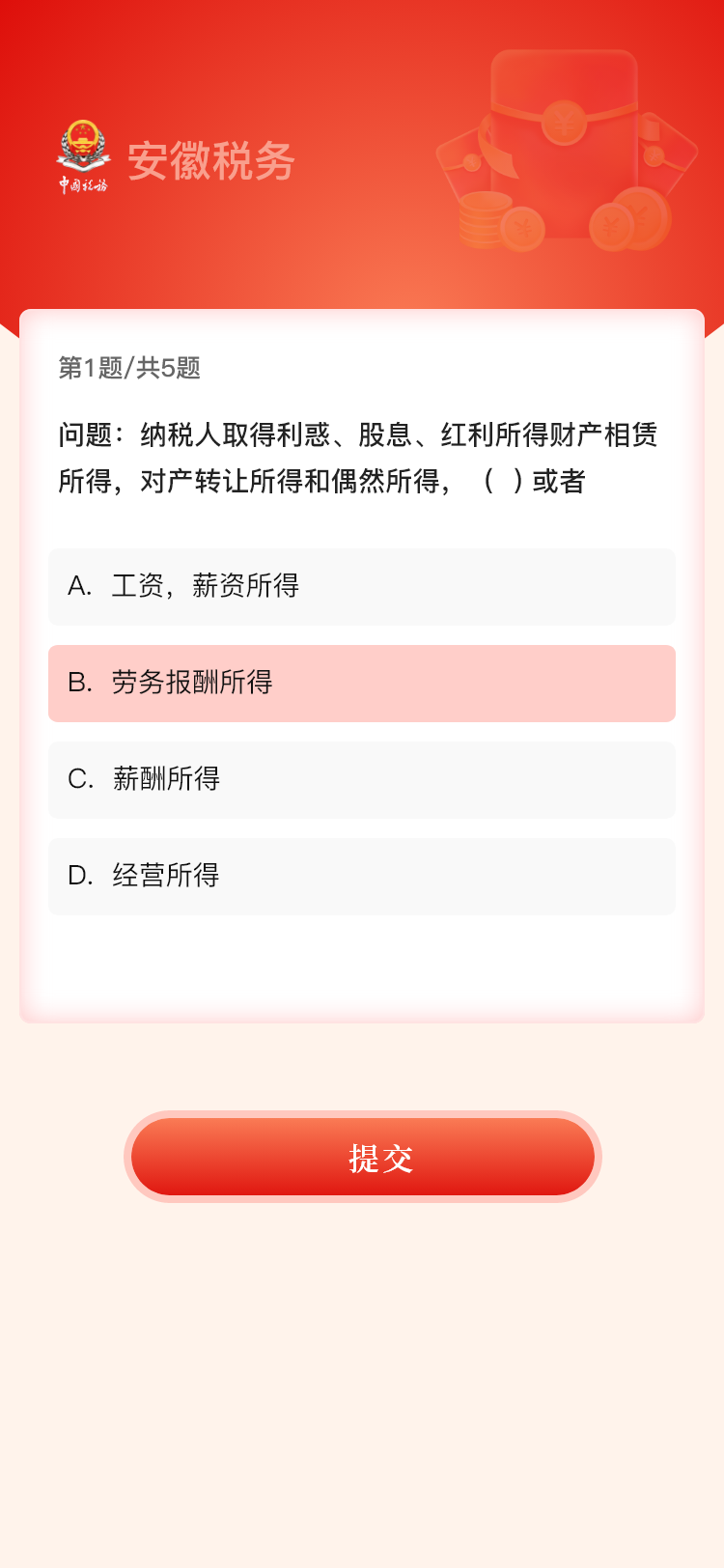The image size is (724, 1568).
Task: Choose option B 劳务报酬所得
Action: [362, 684]
